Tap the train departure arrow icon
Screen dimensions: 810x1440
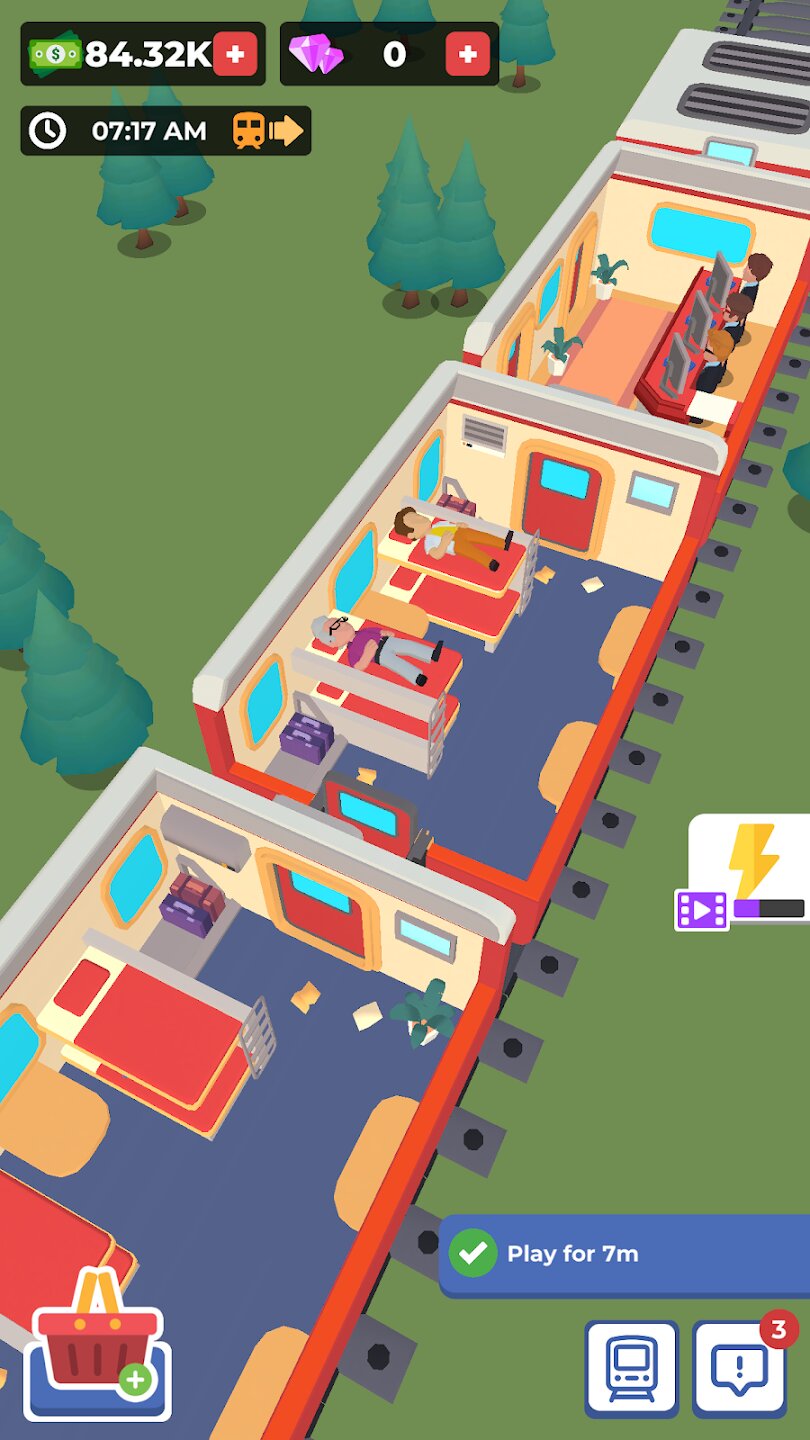(267, 131)
